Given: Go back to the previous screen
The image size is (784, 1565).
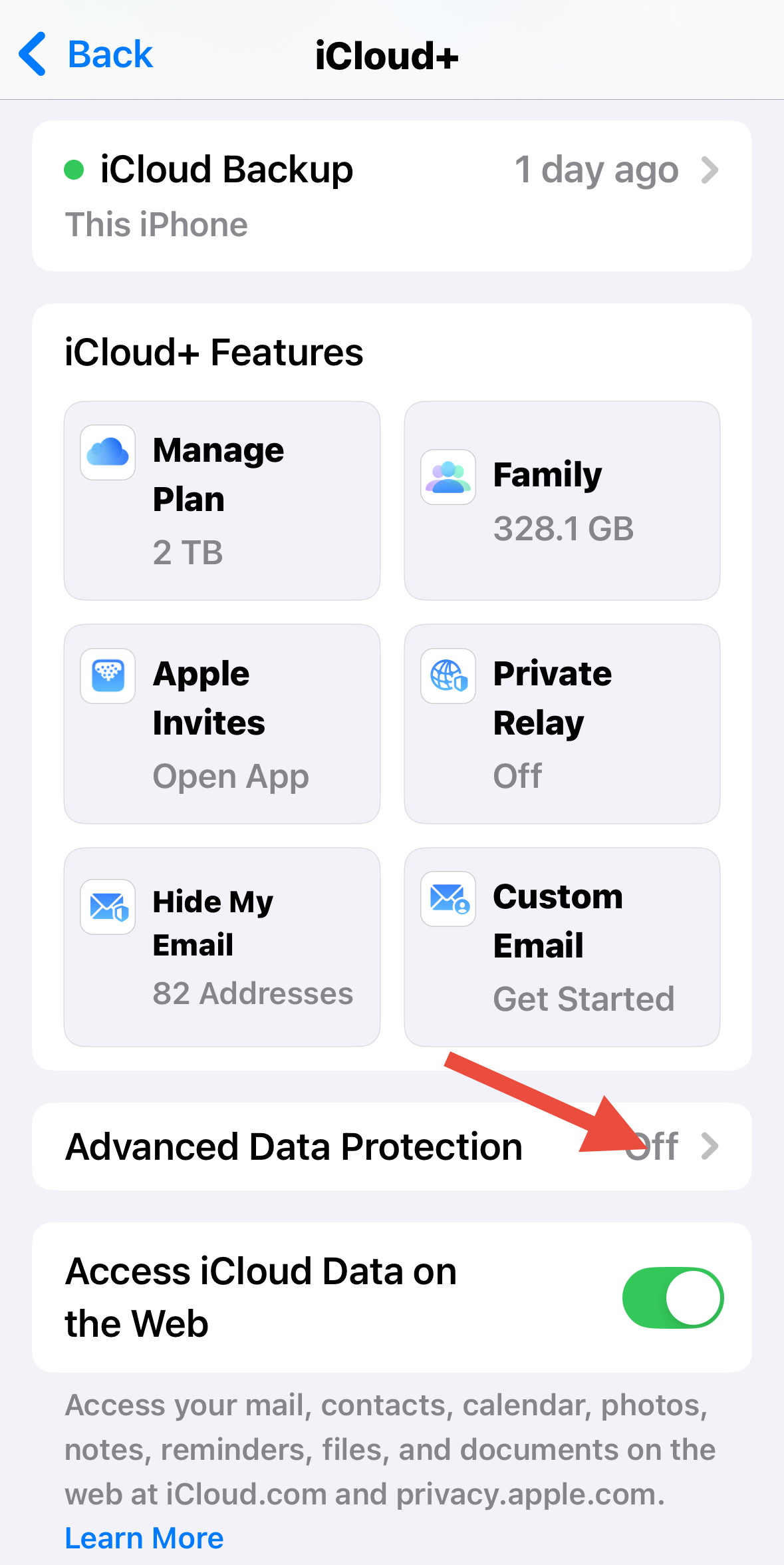Looking at the screenshot, I should 86,55.
